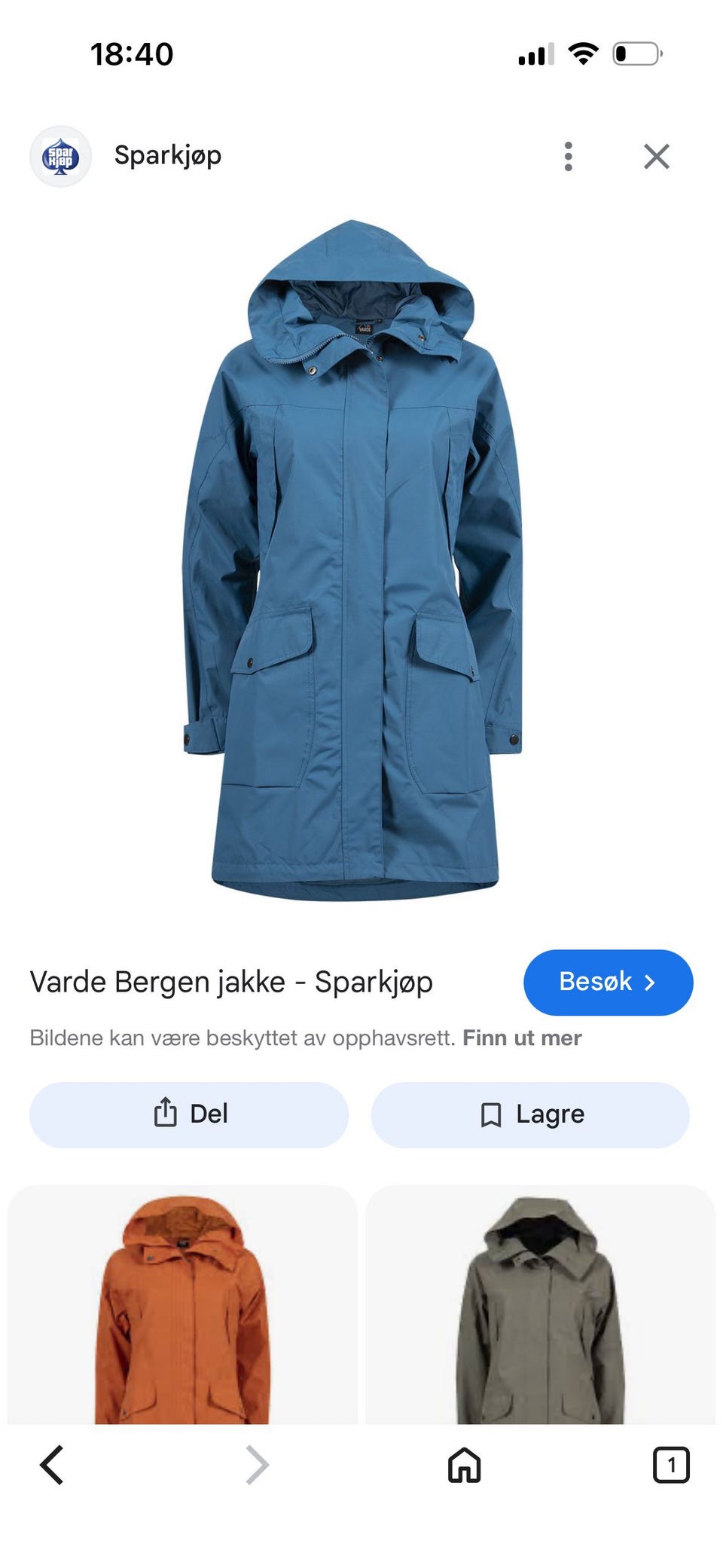This screenshot has height=1568, width=723.
Task: Go to the browser home page
Action: 464,1465
